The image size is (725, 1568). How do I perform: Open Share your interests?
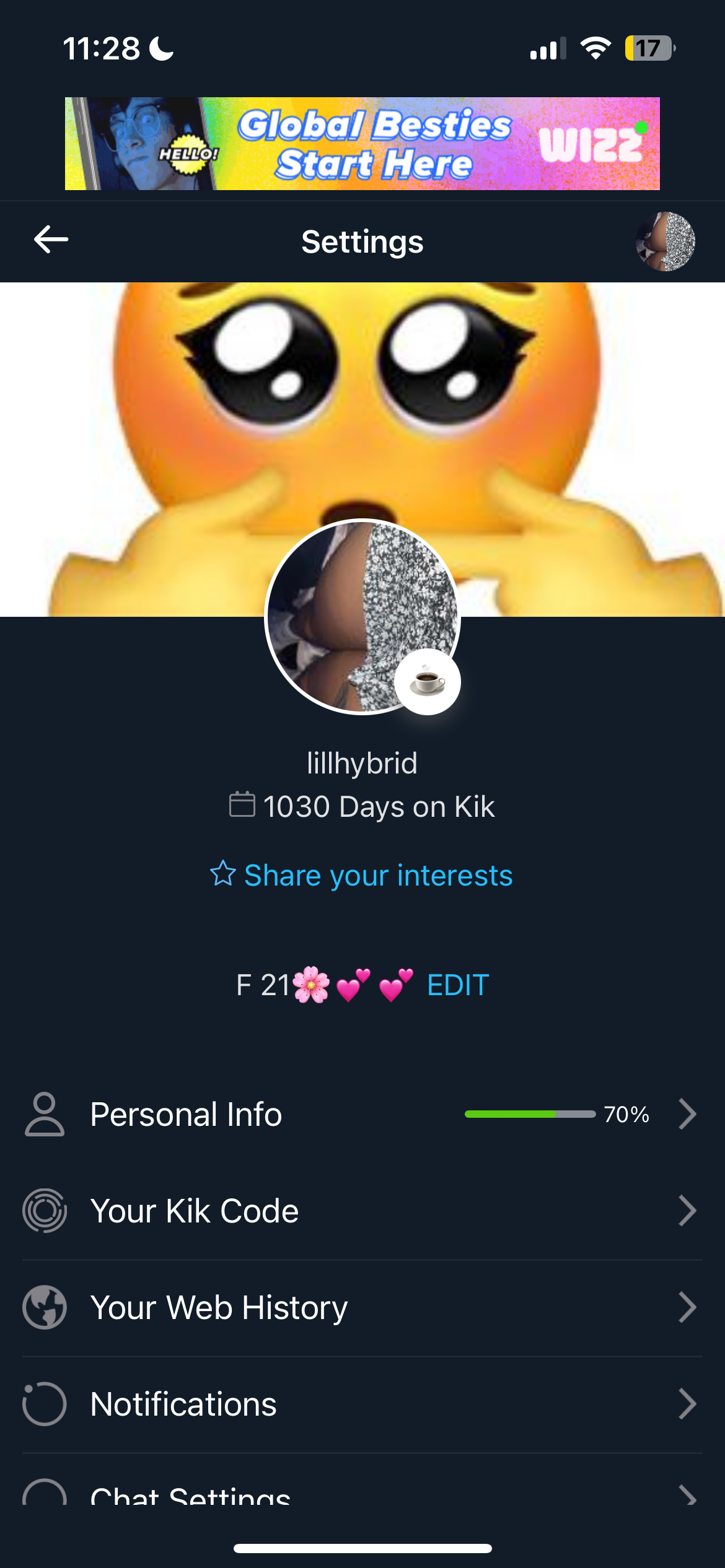362,875
